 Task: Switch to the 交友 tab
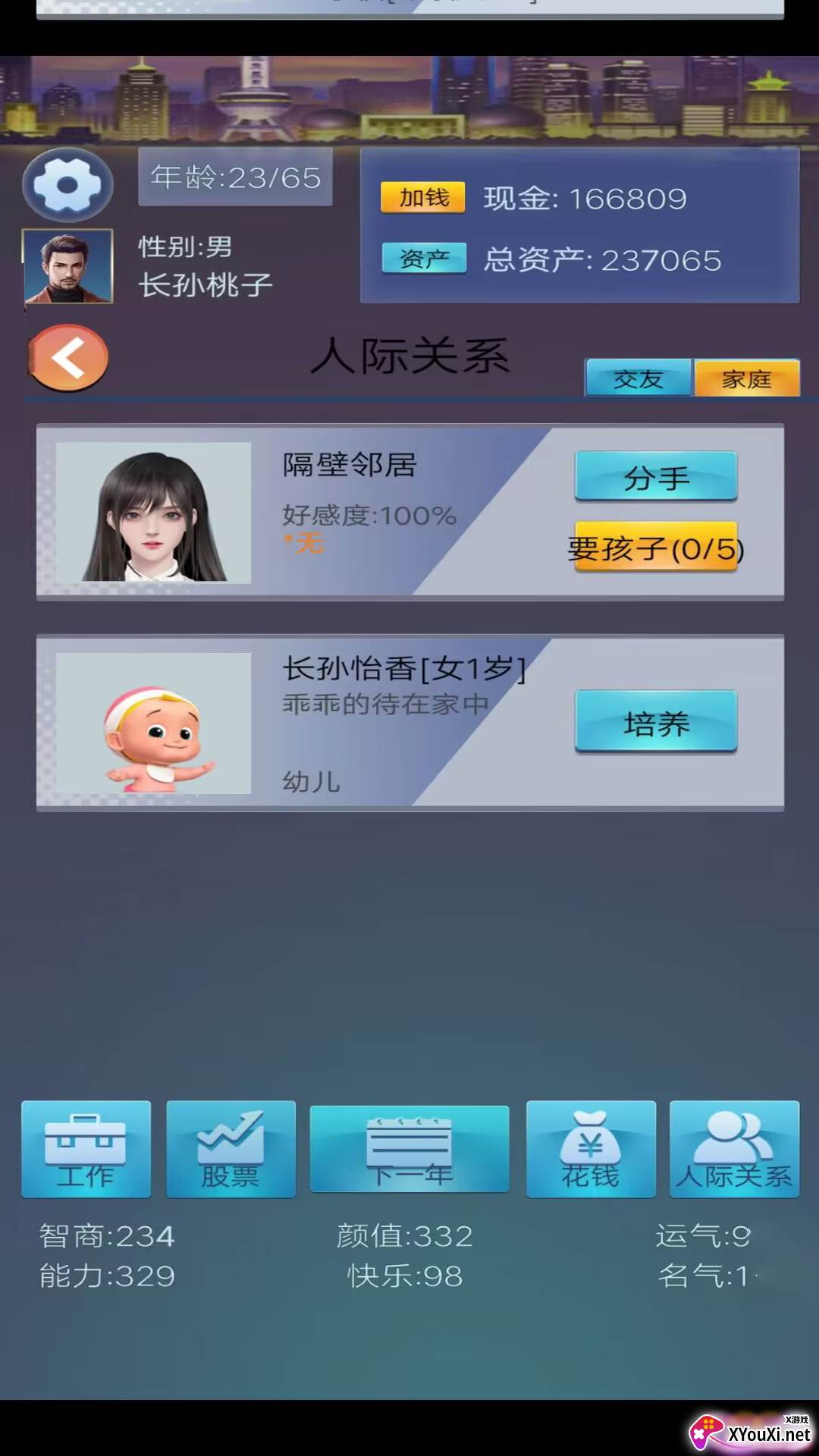click(638, 378)
